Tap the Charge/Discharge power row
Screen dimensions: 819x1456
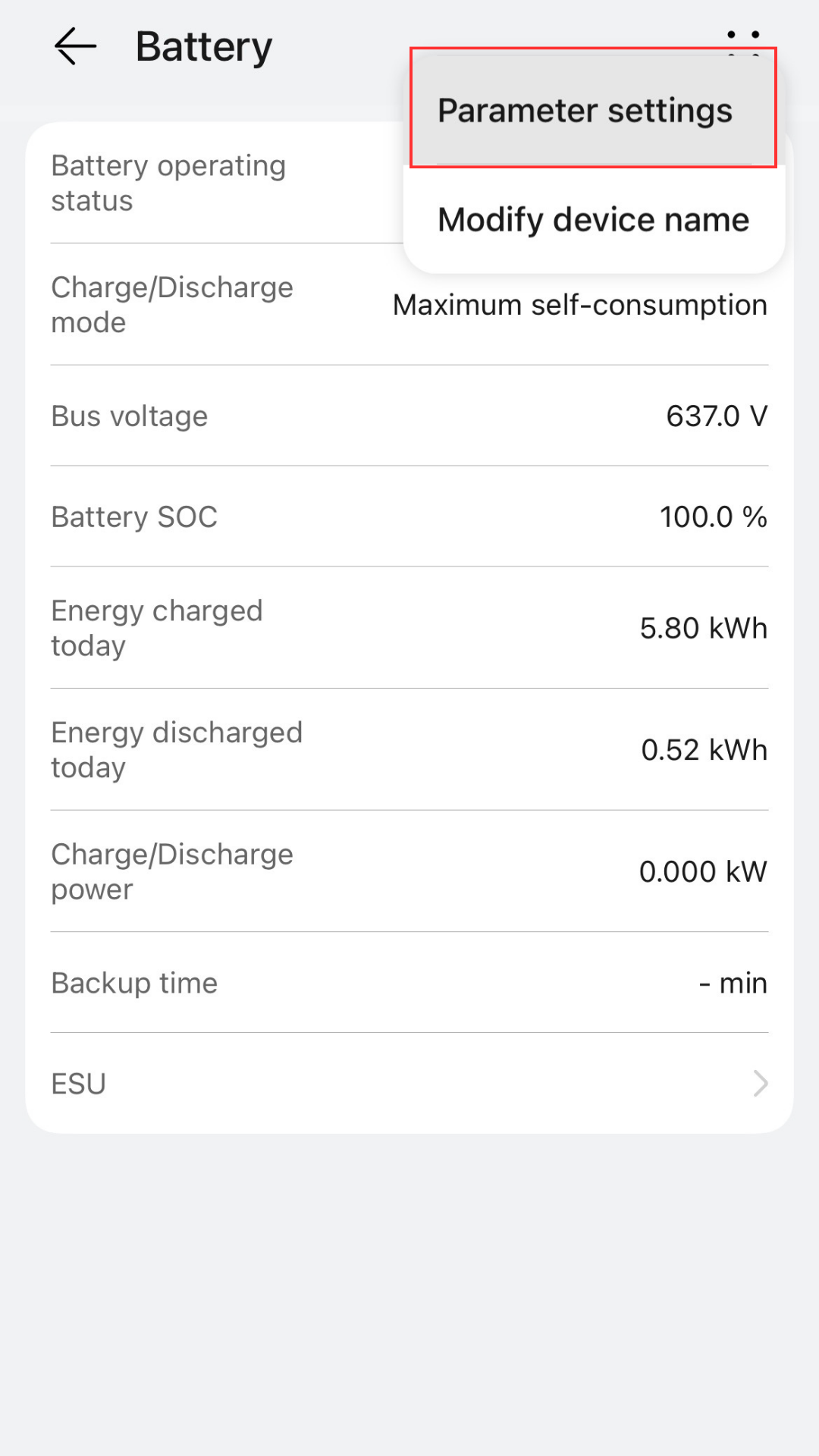tap(409, 871)
